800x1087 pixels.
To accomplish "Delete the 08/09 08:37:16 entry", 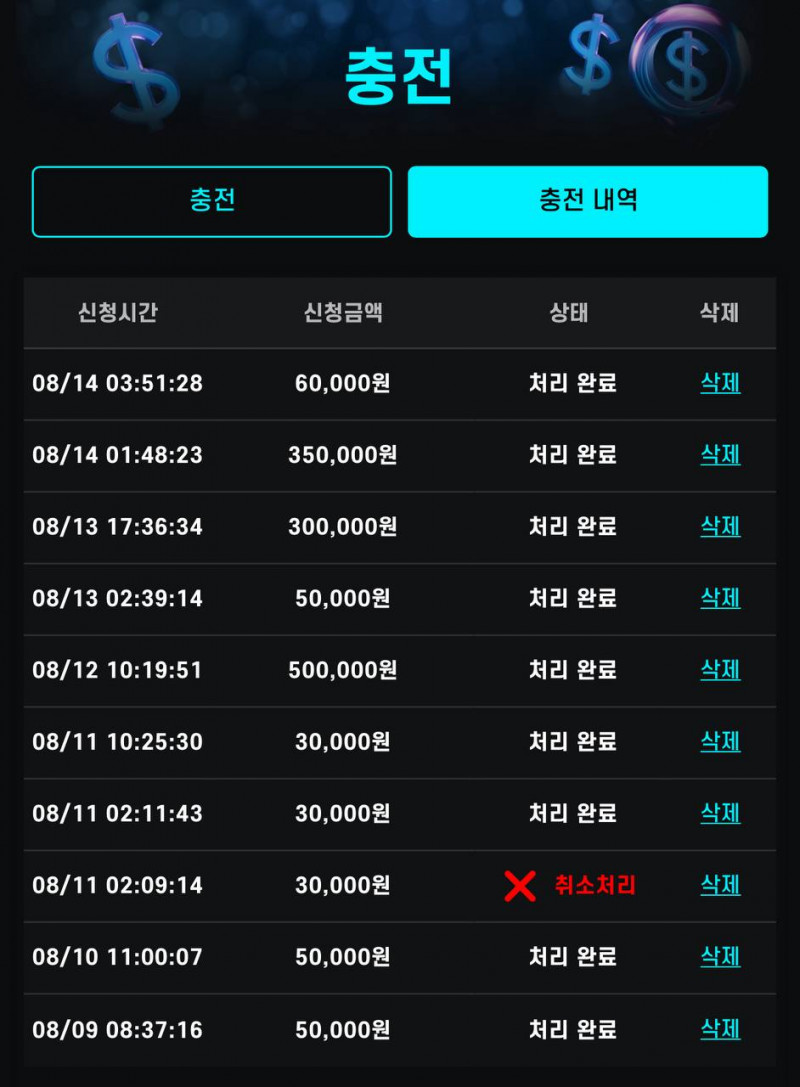I will click(x=720, y=1029).
